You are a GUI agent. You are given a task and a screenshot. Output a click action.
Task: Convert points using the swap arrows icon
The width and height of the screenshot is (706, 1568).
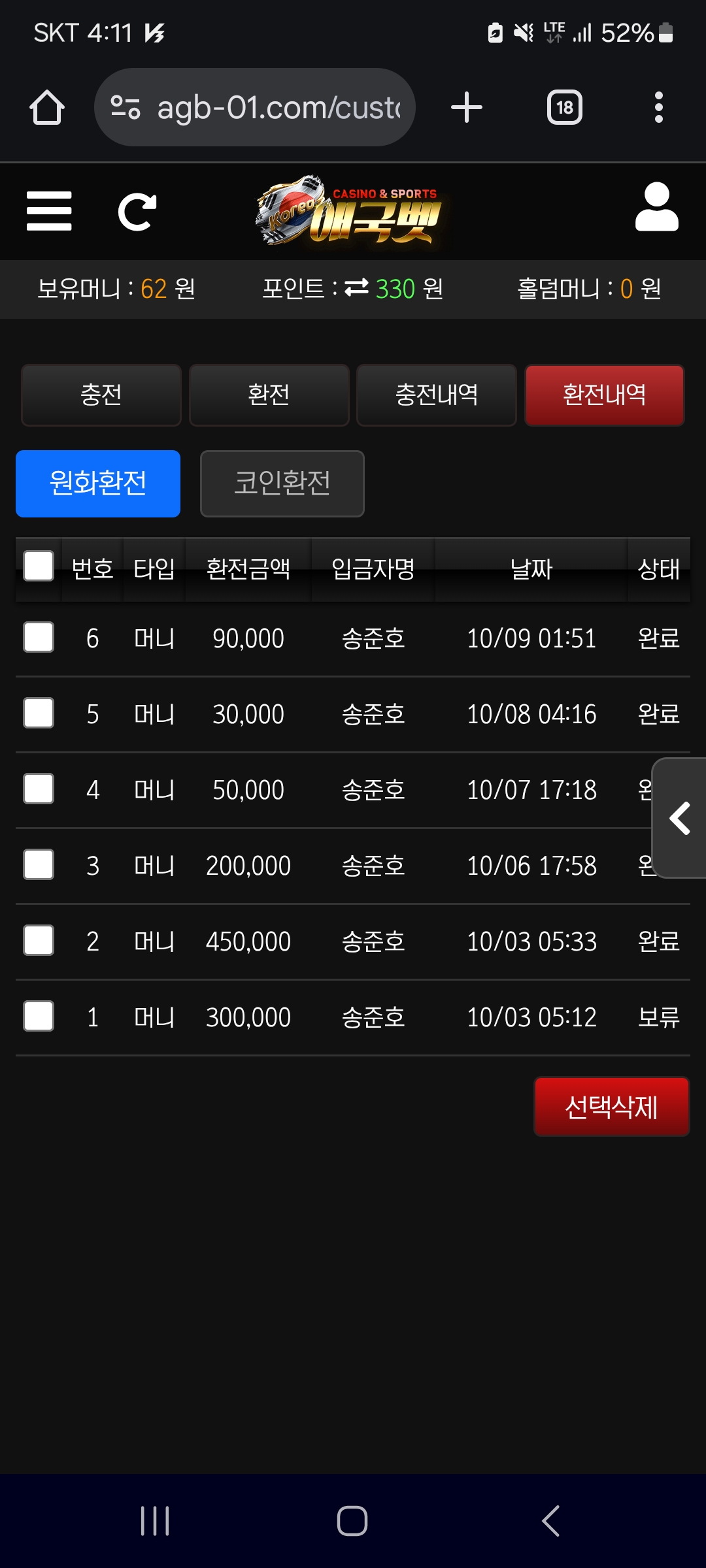(356, 288)
